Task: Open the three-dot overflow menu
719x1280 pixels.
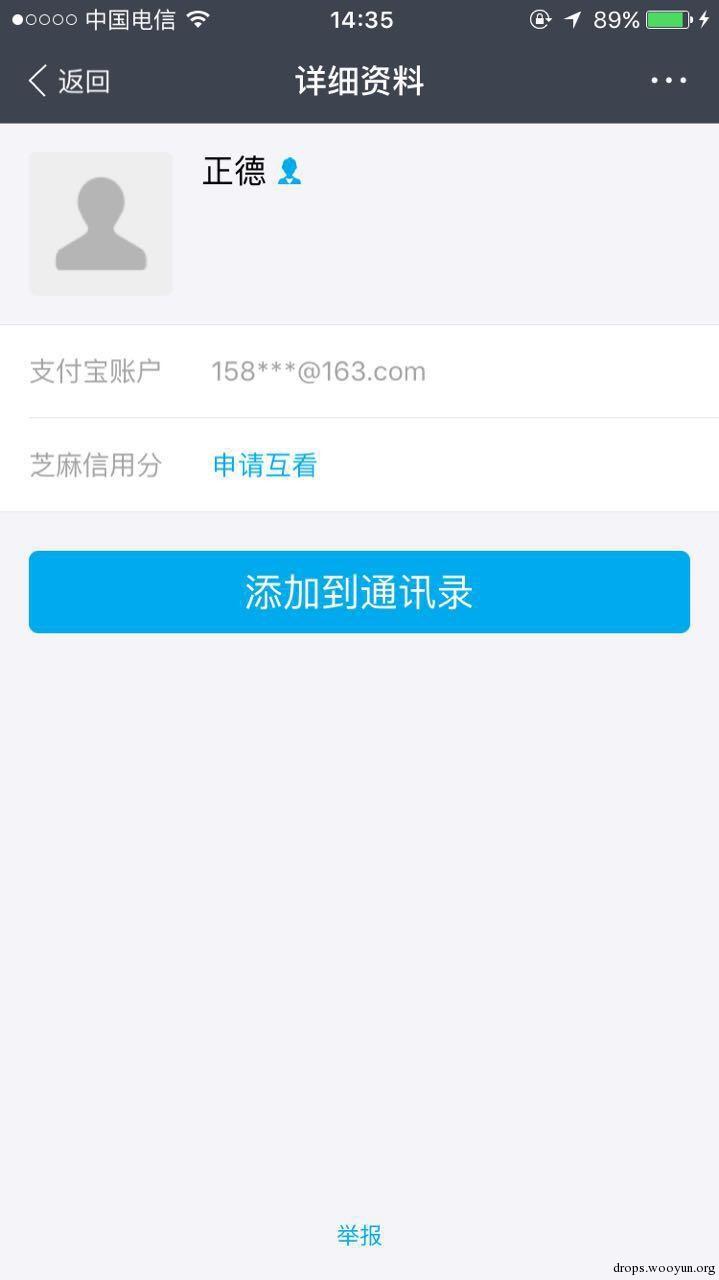Action: click(668, 81)
